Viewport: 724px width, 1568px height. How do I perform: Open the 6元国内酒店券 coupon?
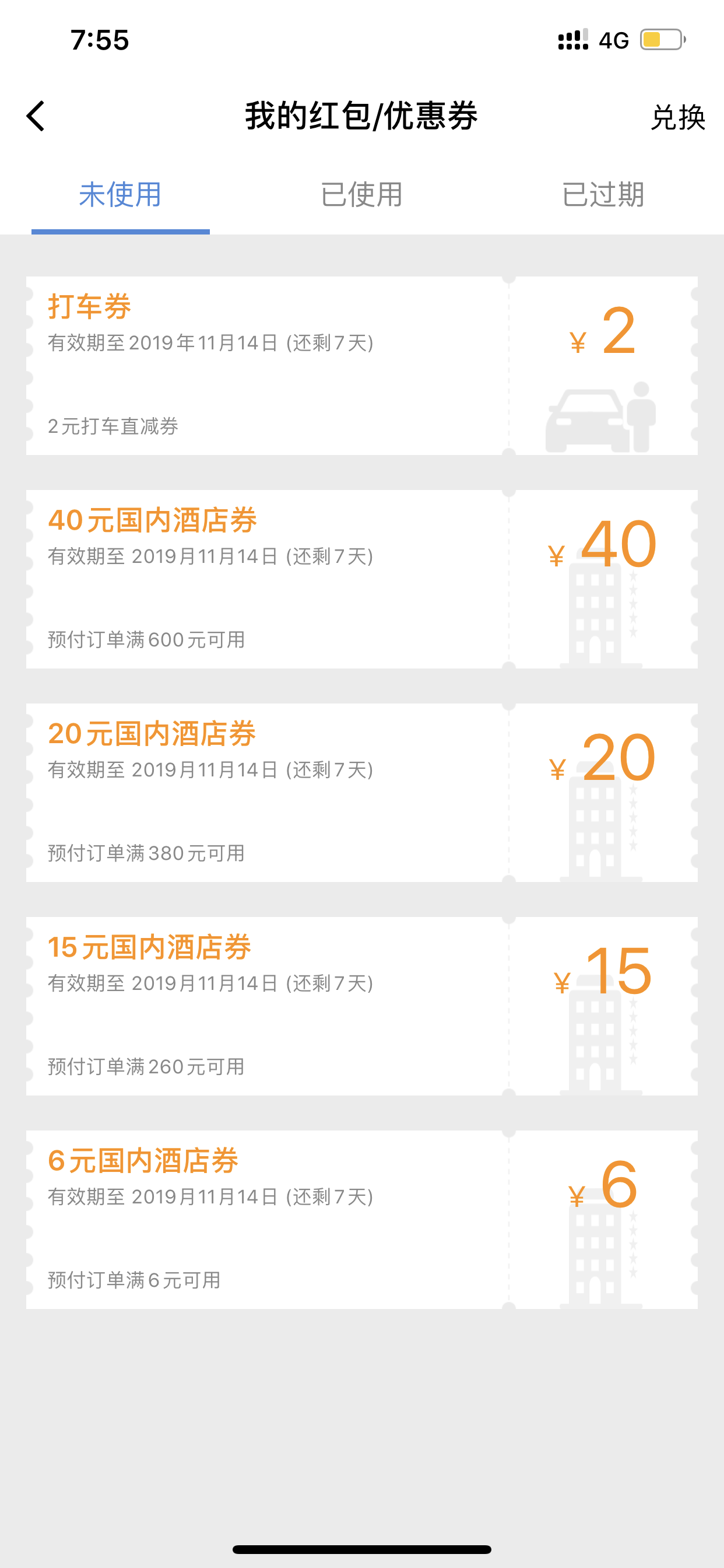click(x=362, y=1220)
